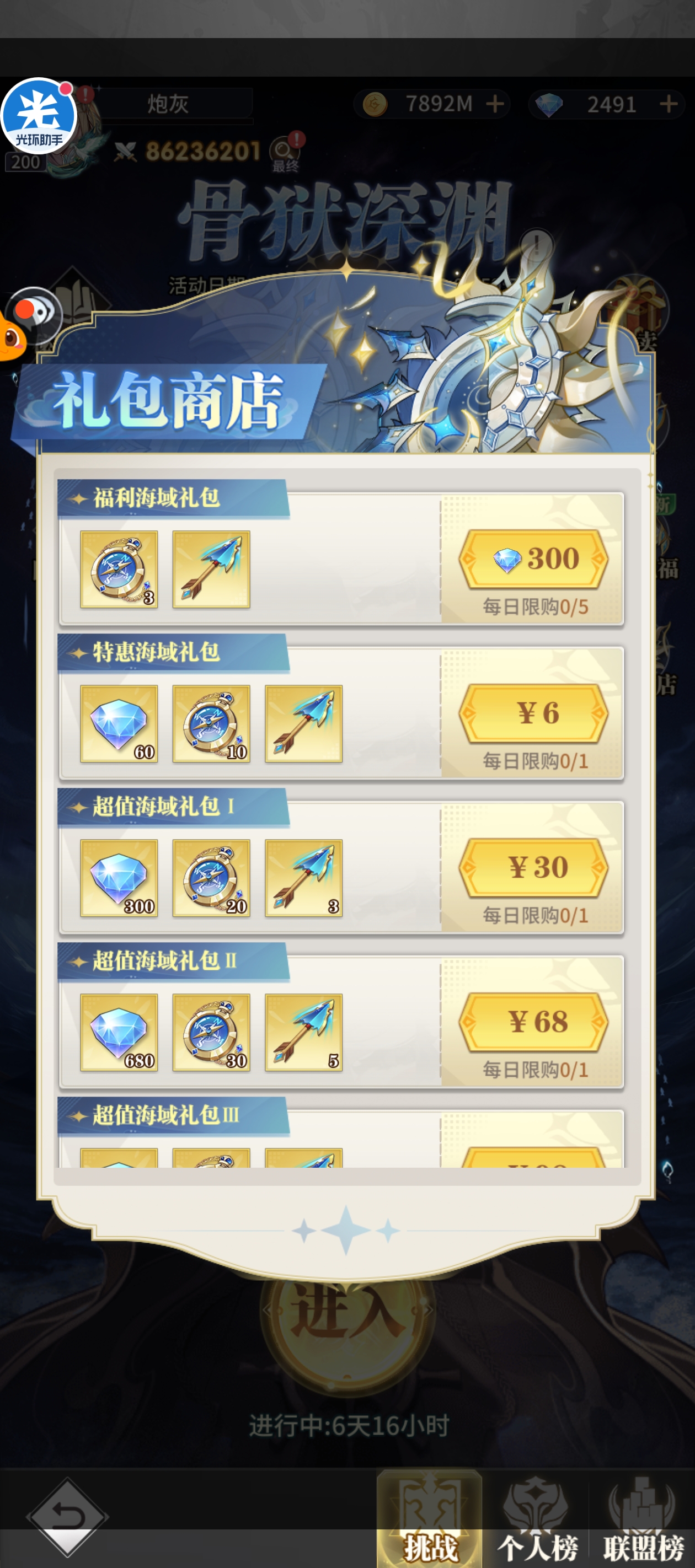Screen dimensions: 695x1568
Task: Buy 超值海域礼包 I for ¥30
Action: pos(533,867)
